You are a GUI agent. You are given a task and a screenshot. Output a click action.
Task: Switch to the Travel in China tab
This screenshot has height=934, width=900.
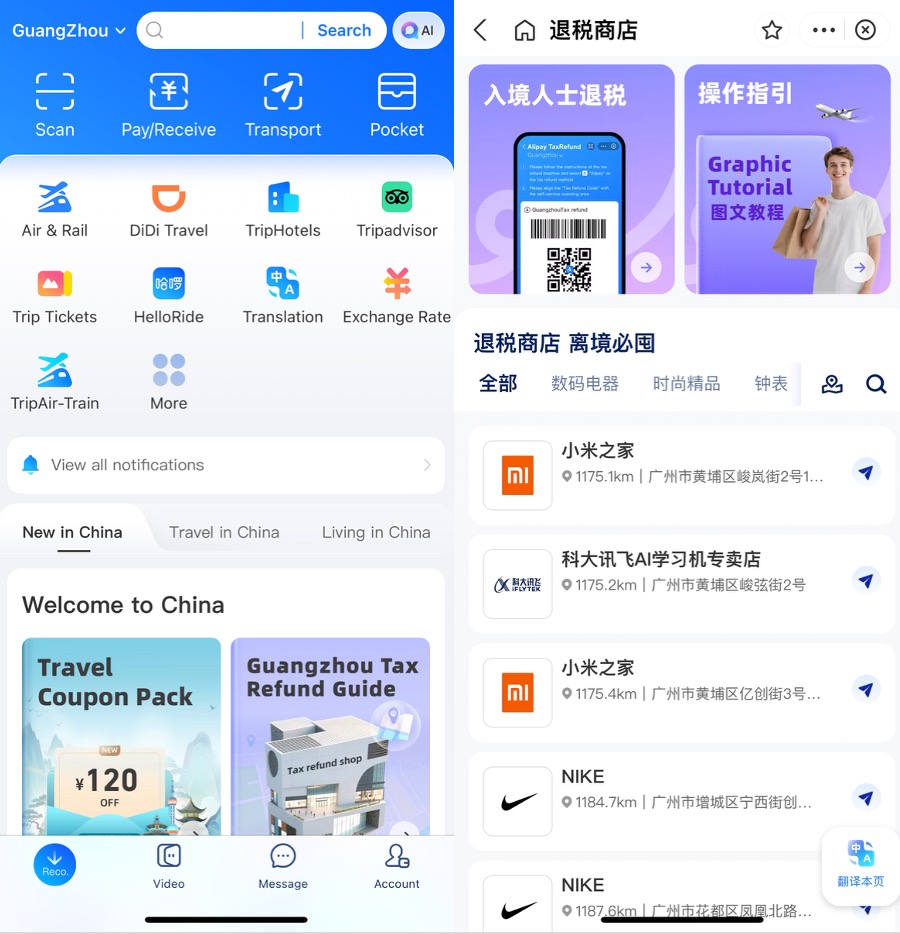(224, 532)
